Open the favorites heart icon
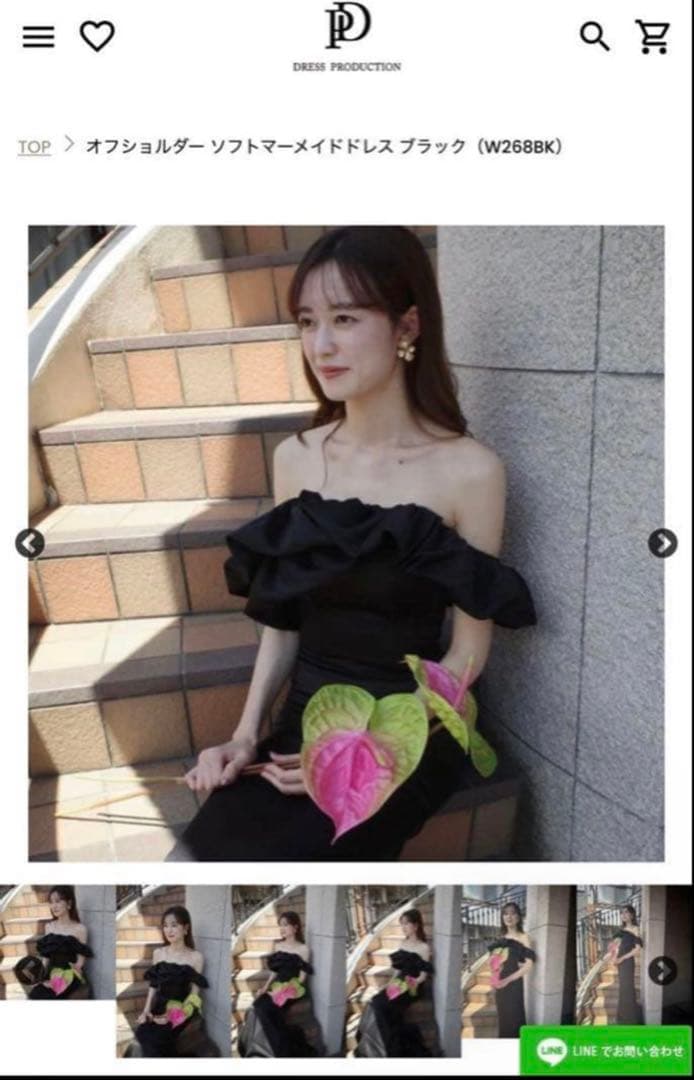Viewport: 694px width, 1080px height. click(x=97, y=37)
